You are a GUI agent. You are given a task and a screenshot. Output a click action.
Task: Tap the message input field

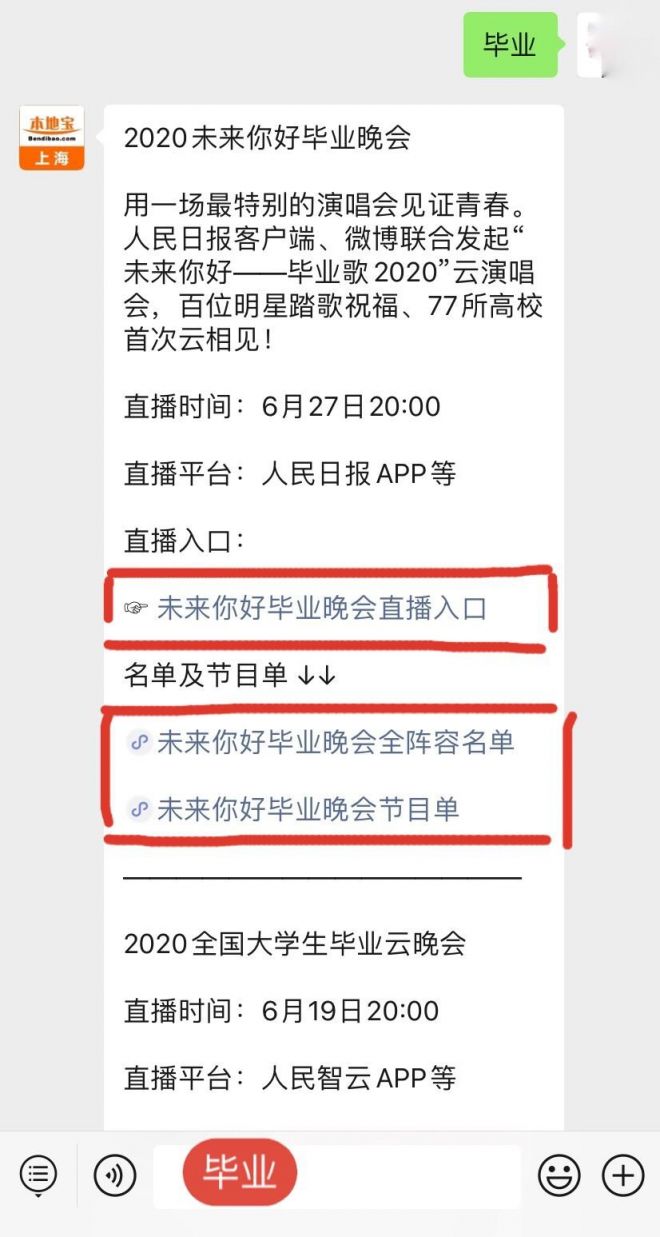[x=337, y=1176]
